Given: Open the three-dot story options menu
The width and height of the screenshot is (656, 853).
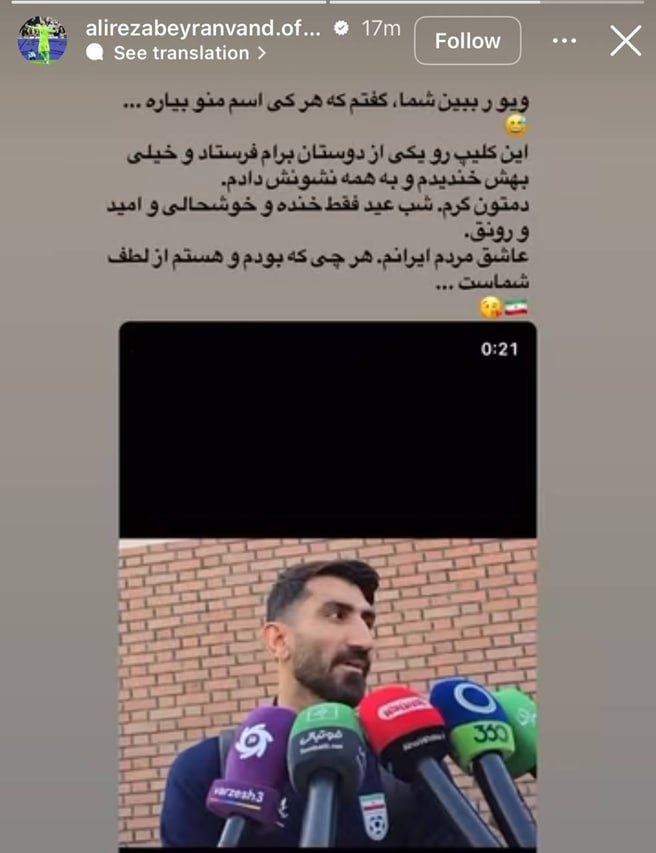Looking at the screenshot, I should pyautogui.click(x=565, y=41).
